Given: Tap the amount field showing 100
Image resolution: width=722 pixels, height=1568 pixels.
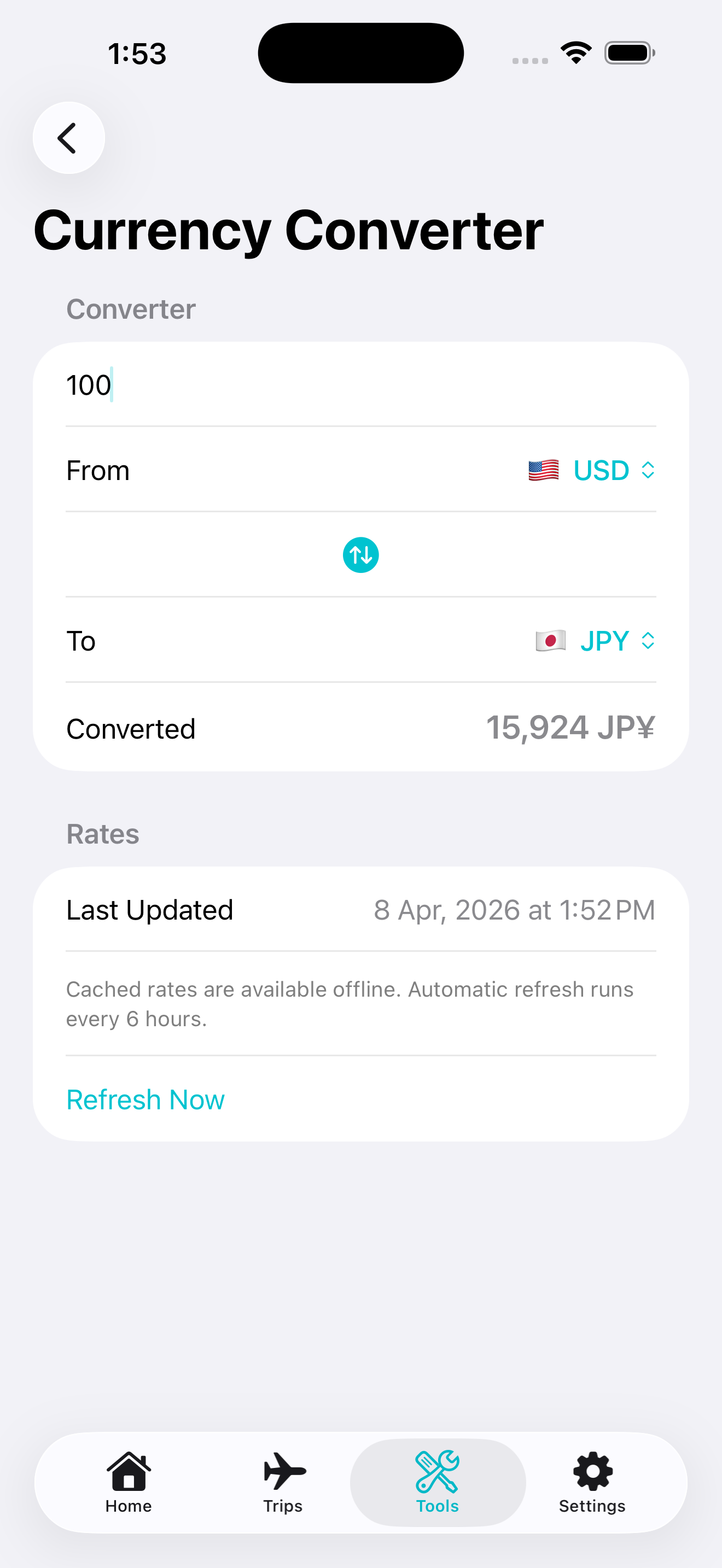Looking at the screenshot, I should [243, 384].
